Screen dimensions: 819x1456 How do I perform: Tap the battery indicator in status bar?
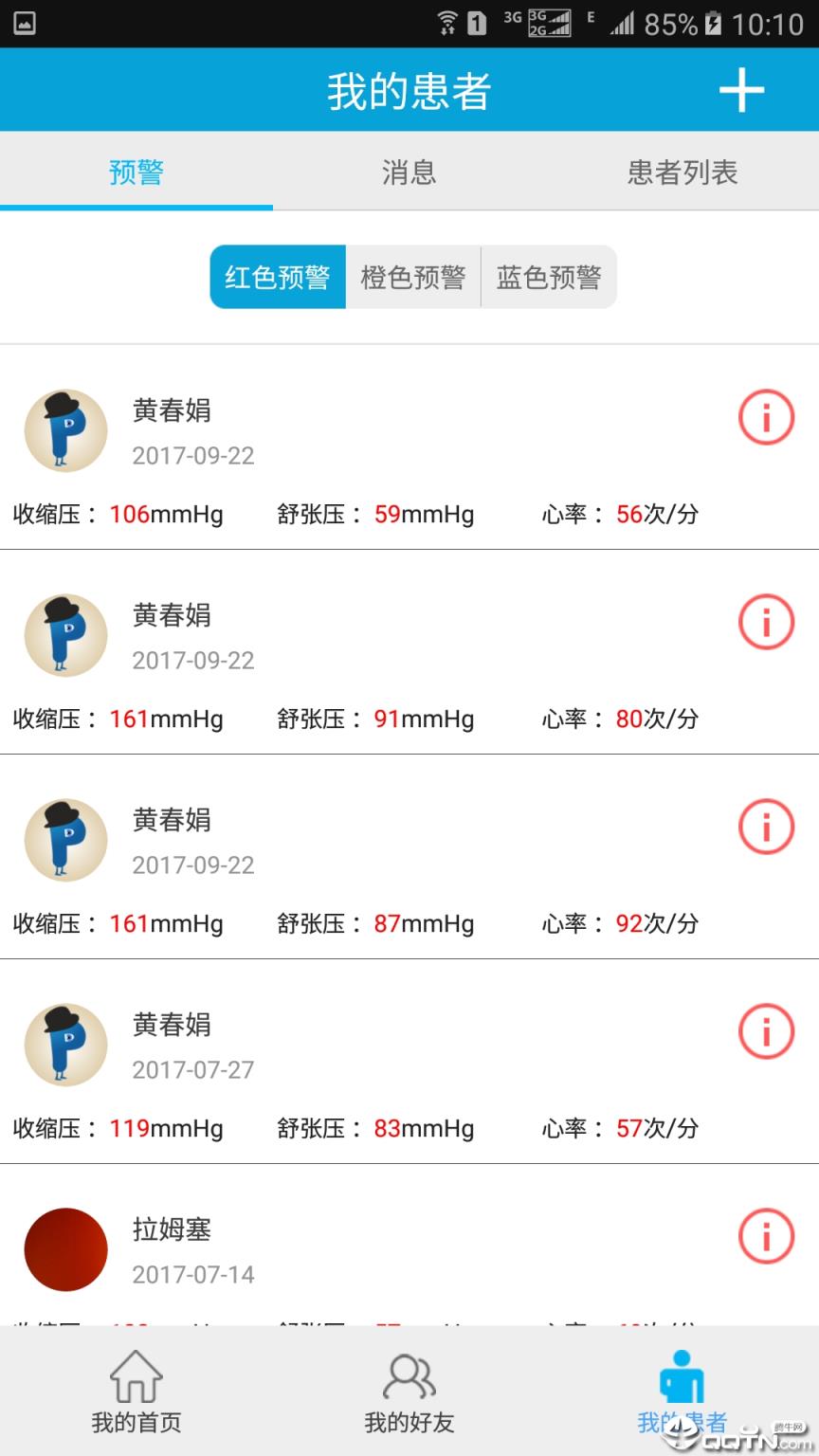(714, 23)
